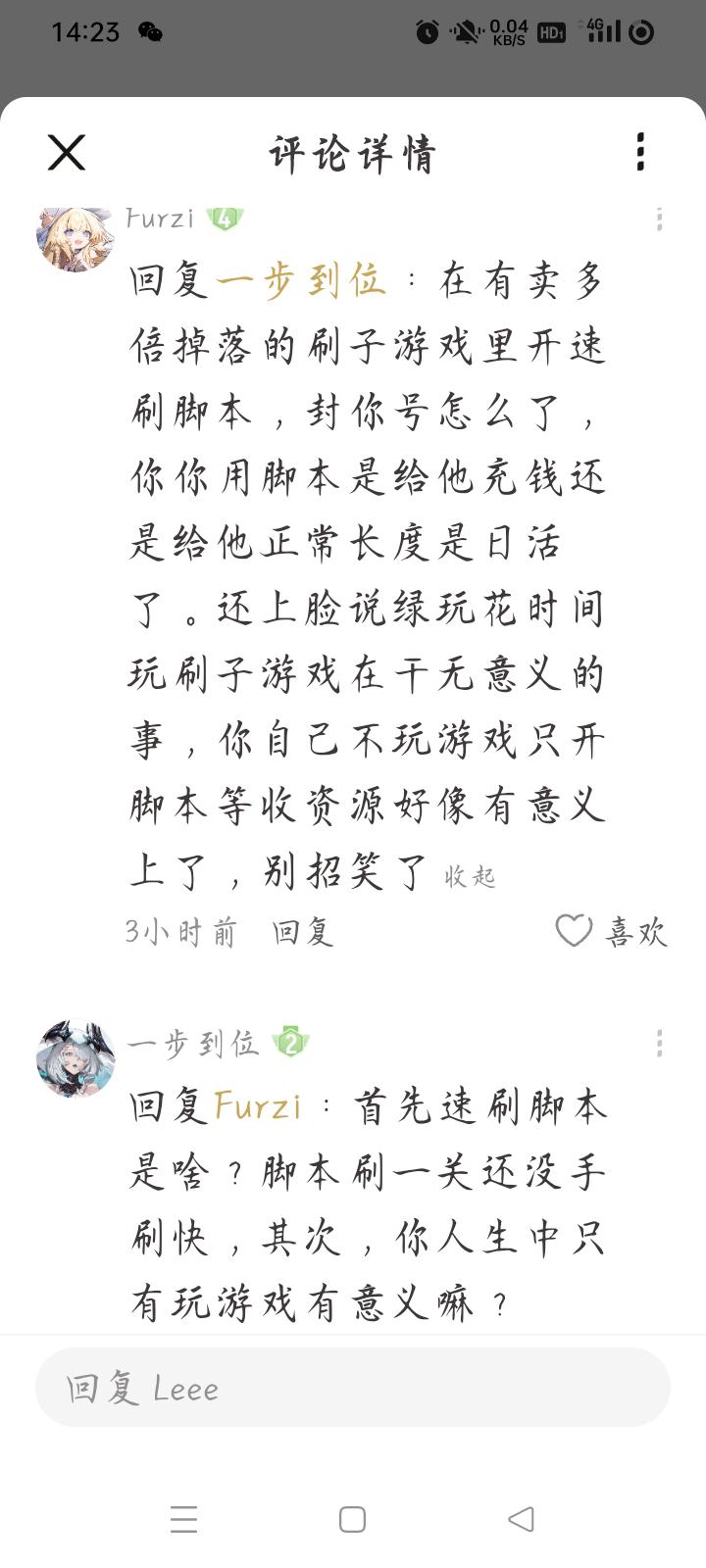Open the overflow menu in header

(x=639, y=153)
